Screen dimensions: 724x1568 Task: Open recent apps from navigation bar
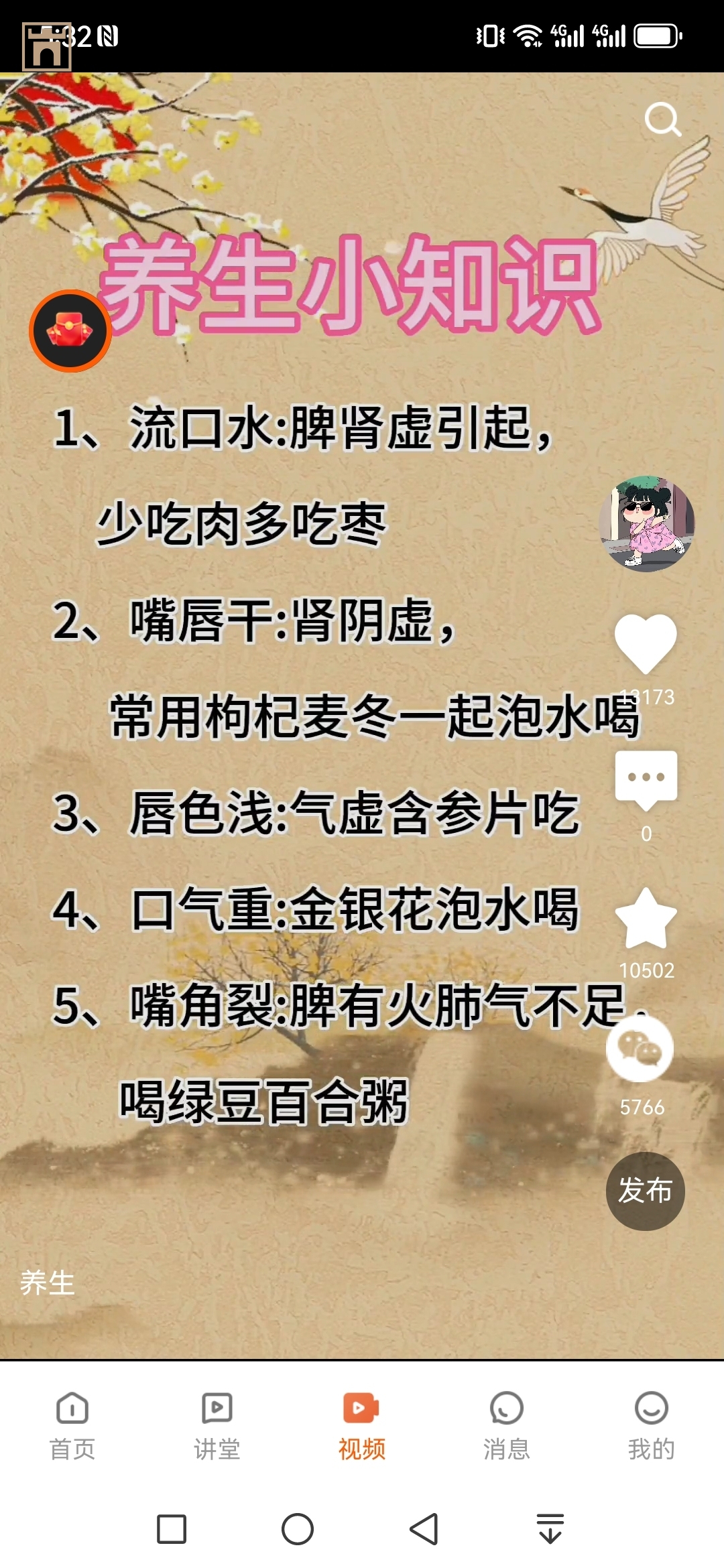[172, 1529]
